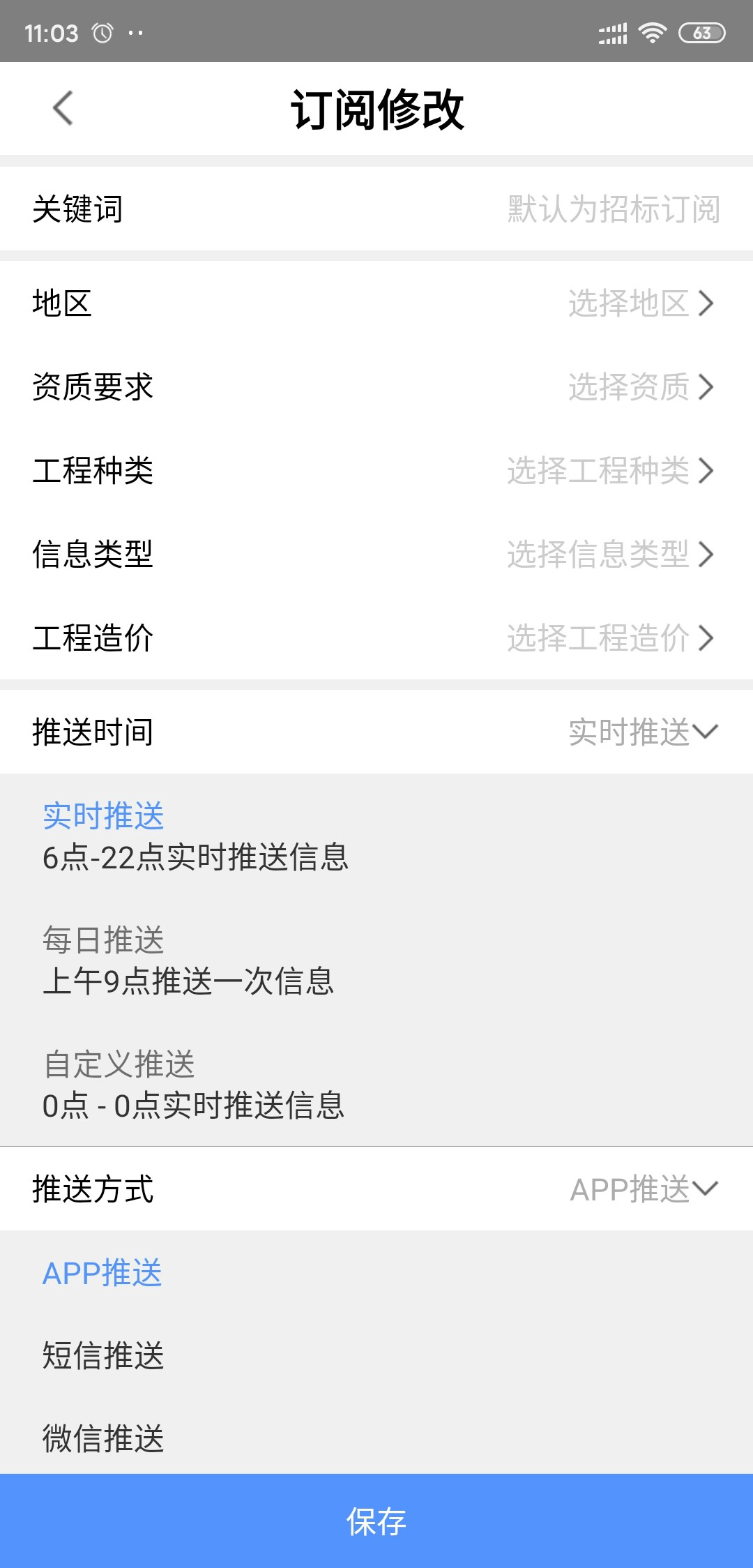Viewport: 753px width, 1568px height.
Task: Open 信息类型 picker
Action: (610, 555)
